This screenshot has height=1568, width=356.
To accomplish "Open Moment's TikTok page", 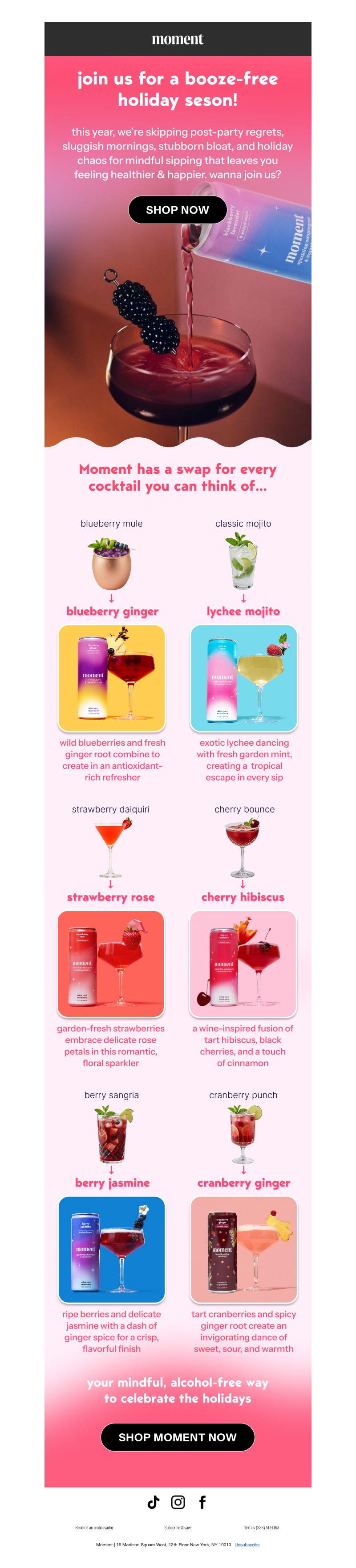I will pyautogui.click(x=154, y=1502).
